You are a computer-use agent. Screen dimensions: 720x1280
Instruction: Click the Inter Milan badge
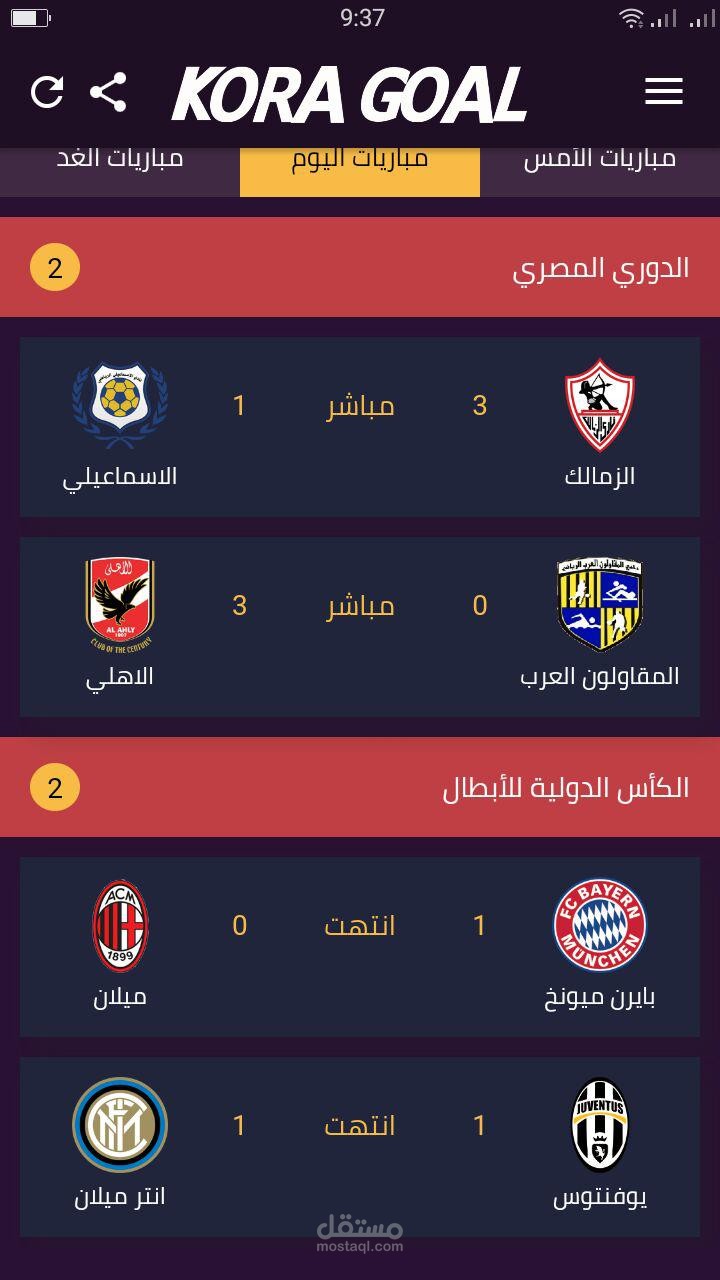(x=120, y=1124)
